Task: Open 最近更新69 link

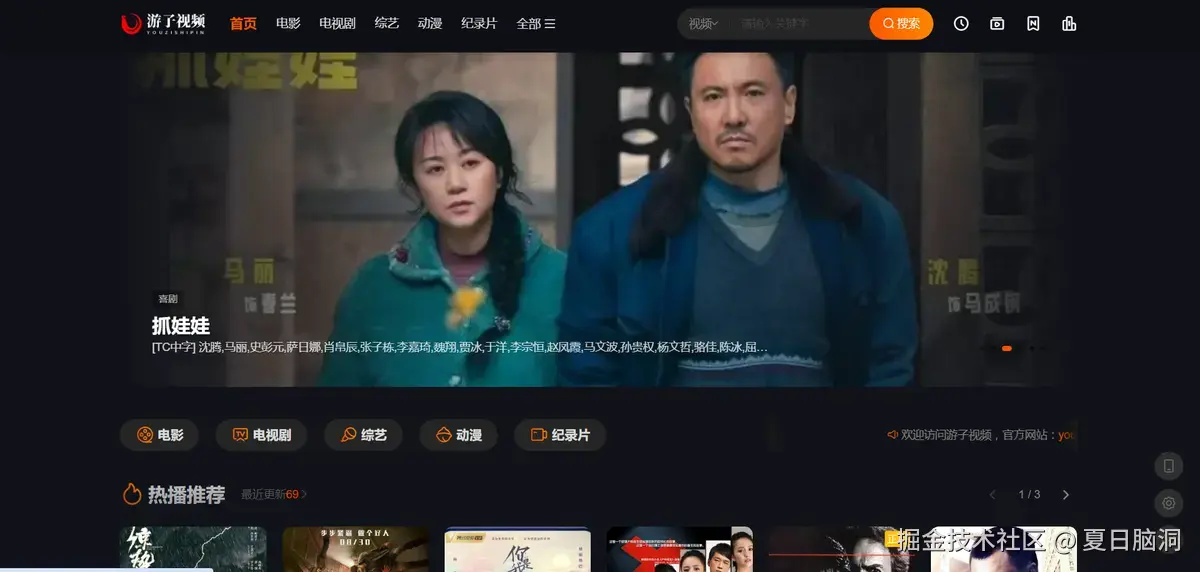Action: coord(273,494)
